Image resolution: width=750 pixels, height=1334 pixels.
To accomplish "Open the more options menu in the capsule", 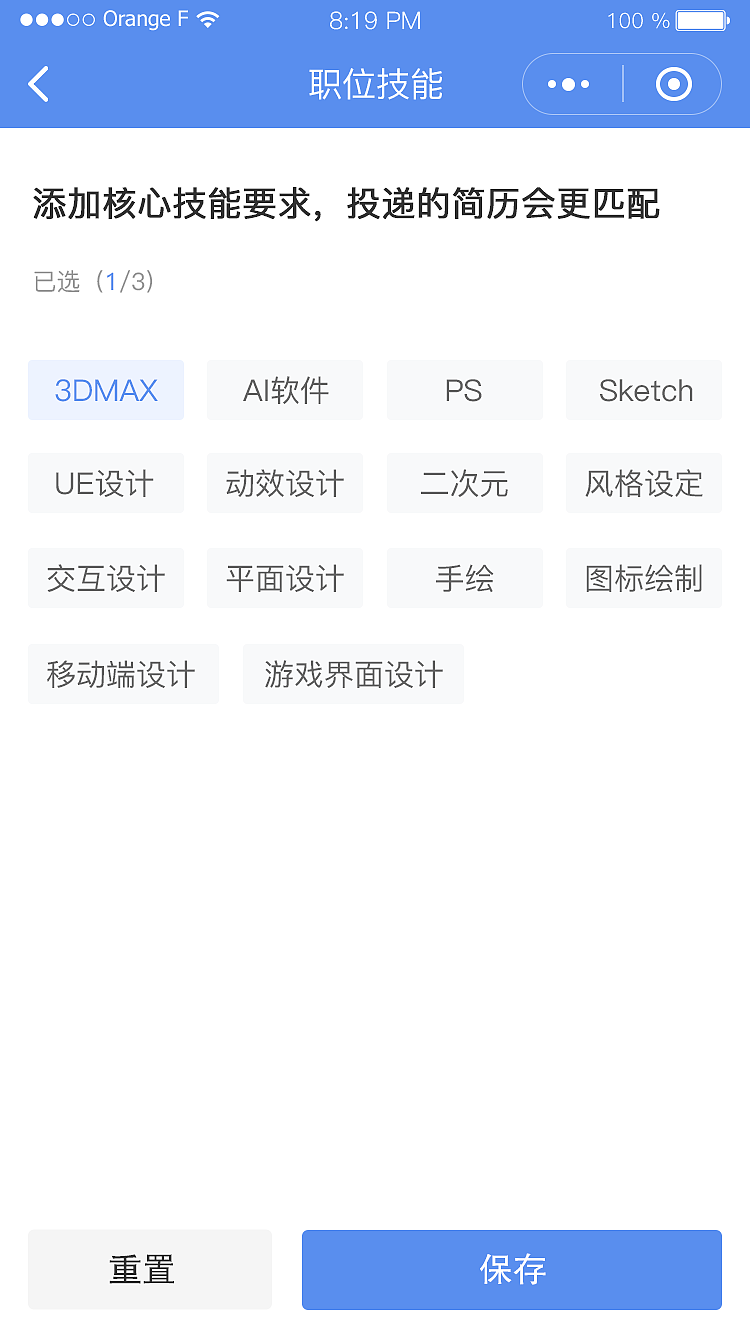I will [568, 84].
